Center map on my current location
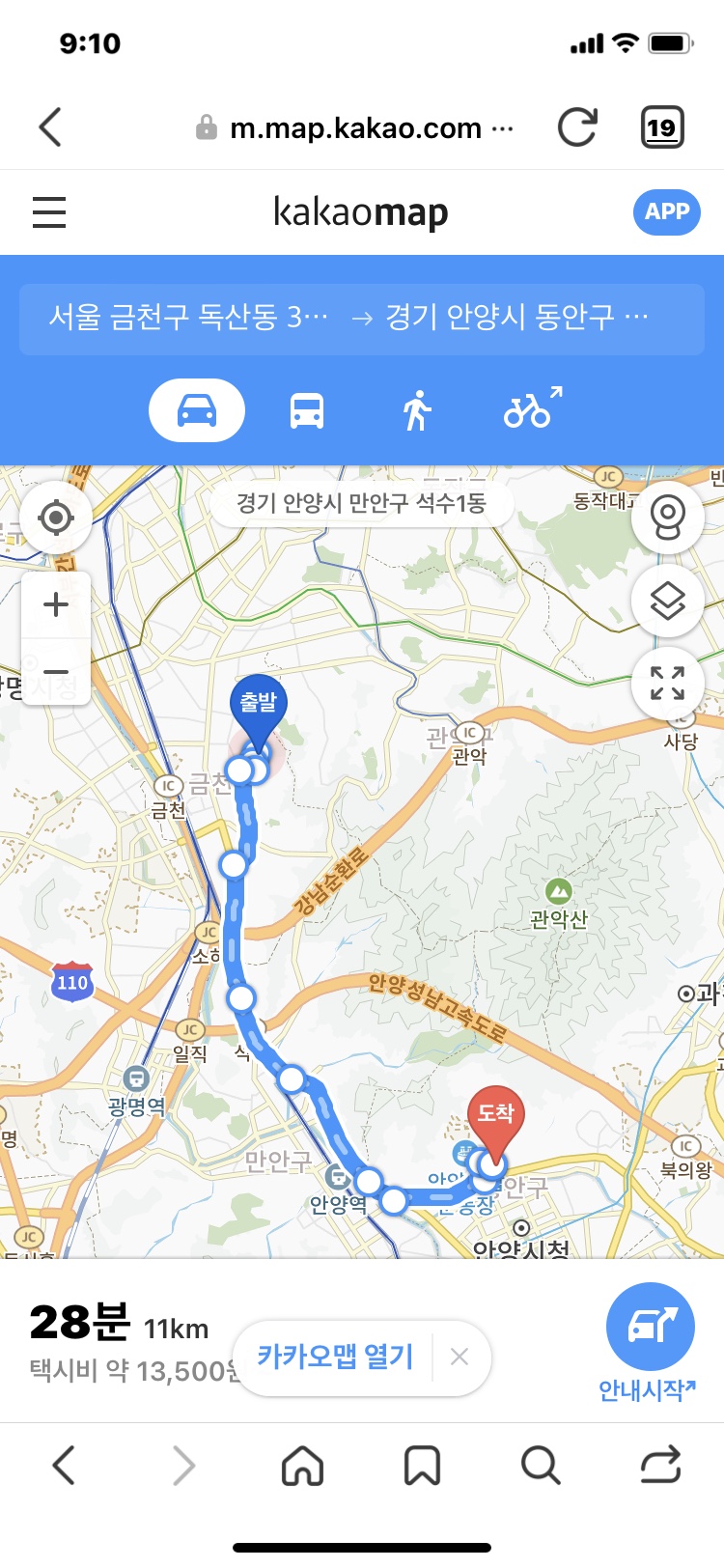 click(56, 518)
